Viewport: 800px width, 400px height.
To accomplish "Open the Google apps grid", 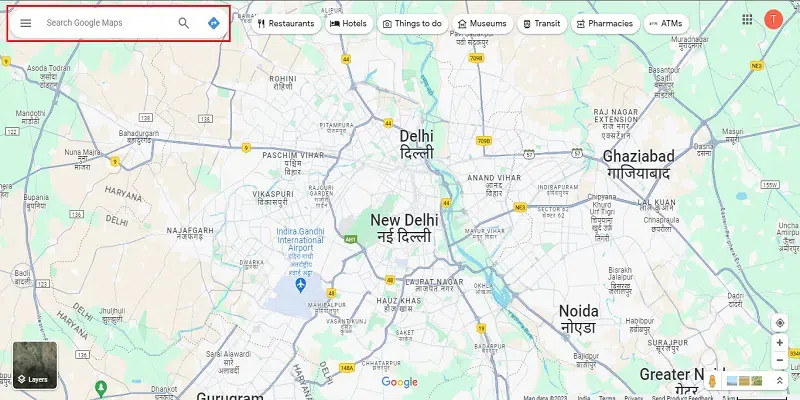I will click(x=747, y=19).
